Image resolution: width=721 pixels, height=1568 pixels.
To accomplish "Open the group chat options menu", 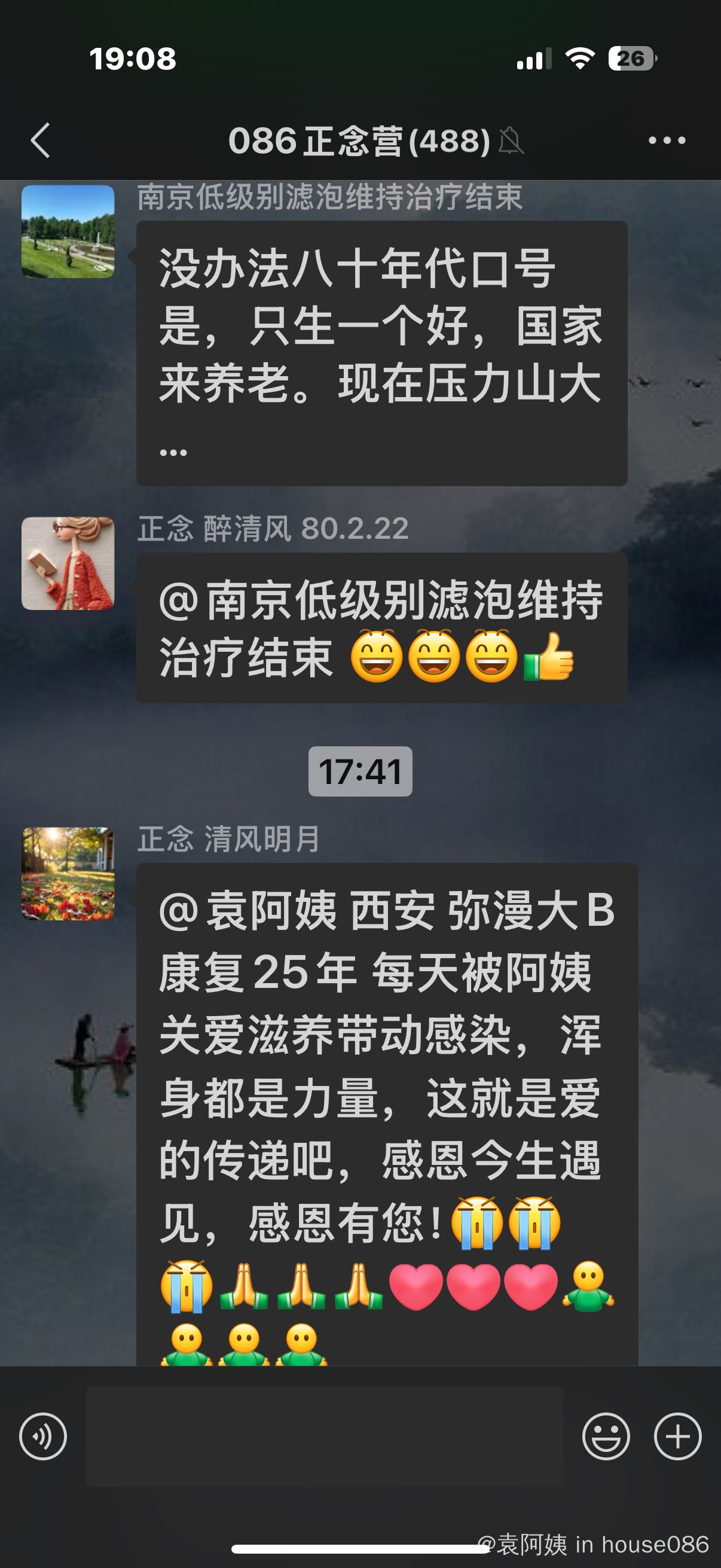I will [667, 141].
